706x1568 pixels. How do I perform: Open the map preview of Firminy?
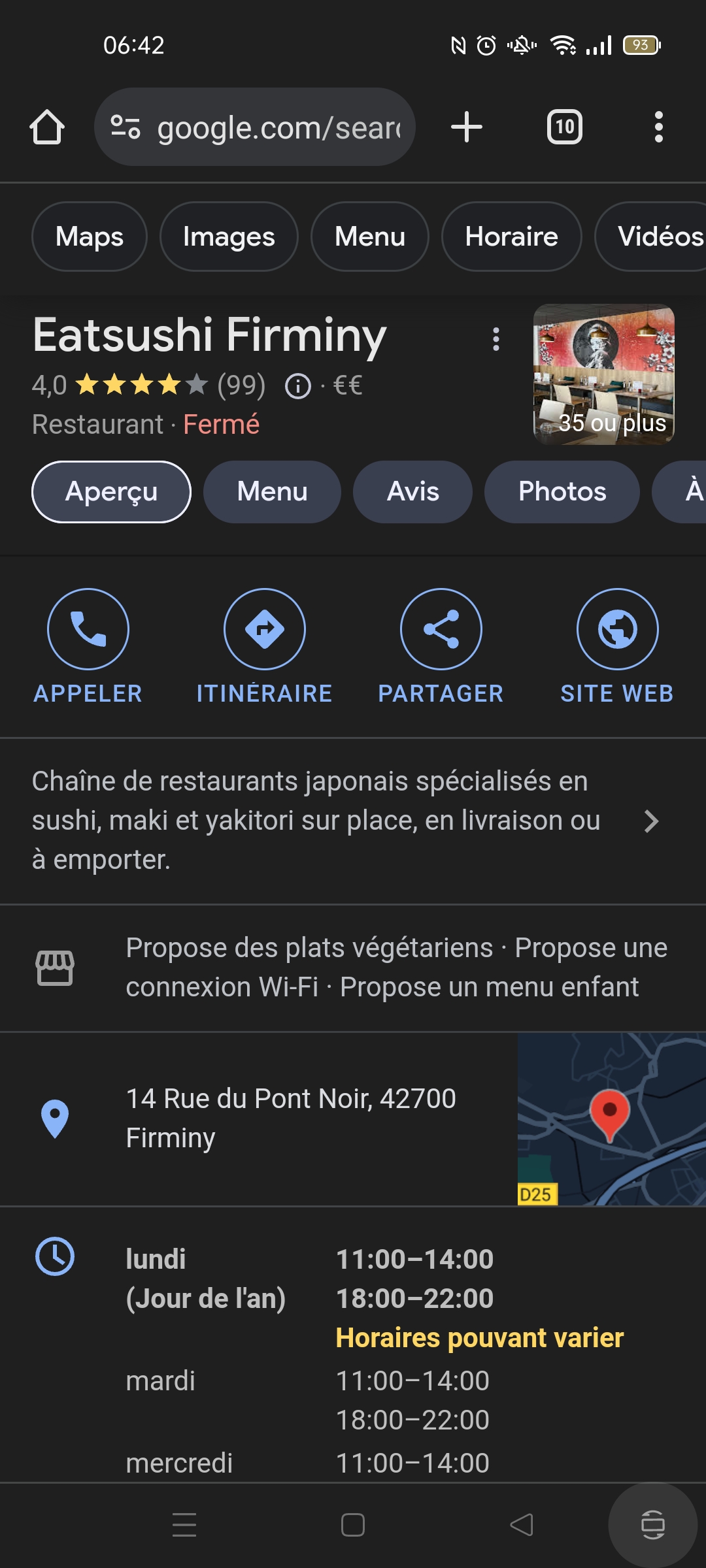(611, 1119)
